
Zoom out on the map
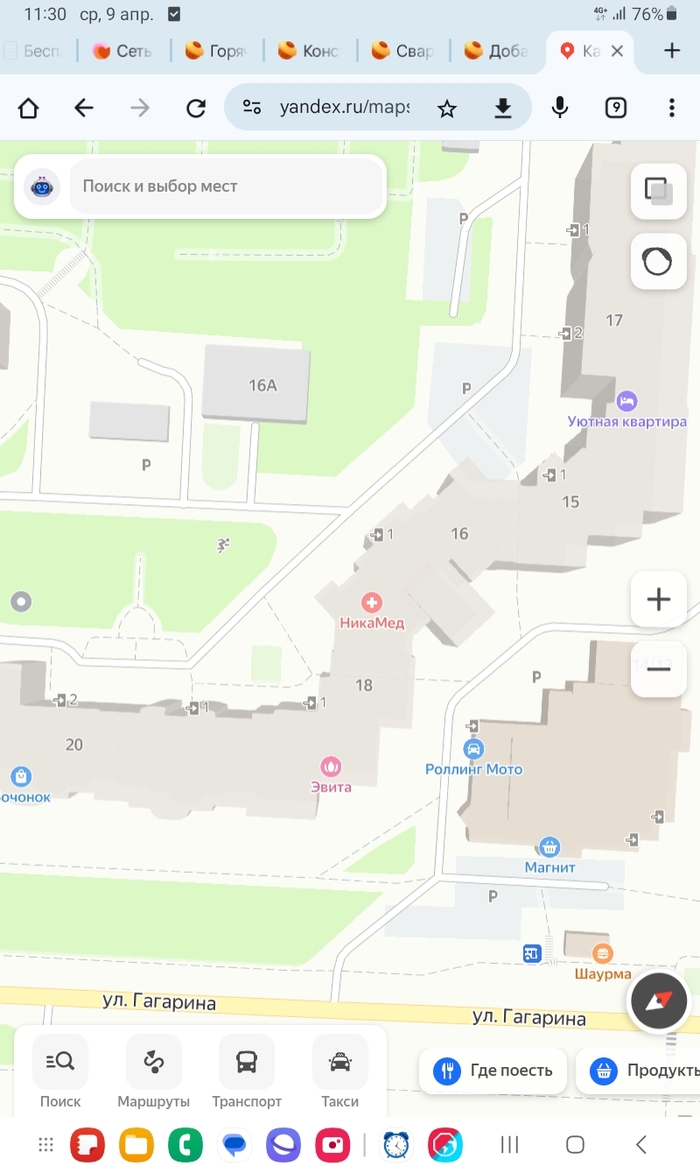658,669
